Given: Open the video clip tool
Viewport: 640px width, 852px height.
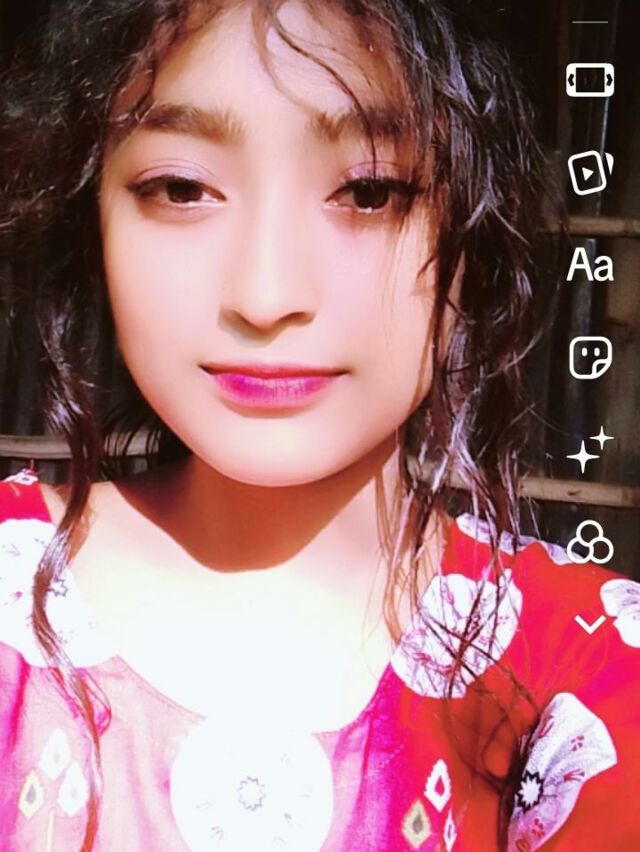Looking at the screenshot, I should [590, 173].
